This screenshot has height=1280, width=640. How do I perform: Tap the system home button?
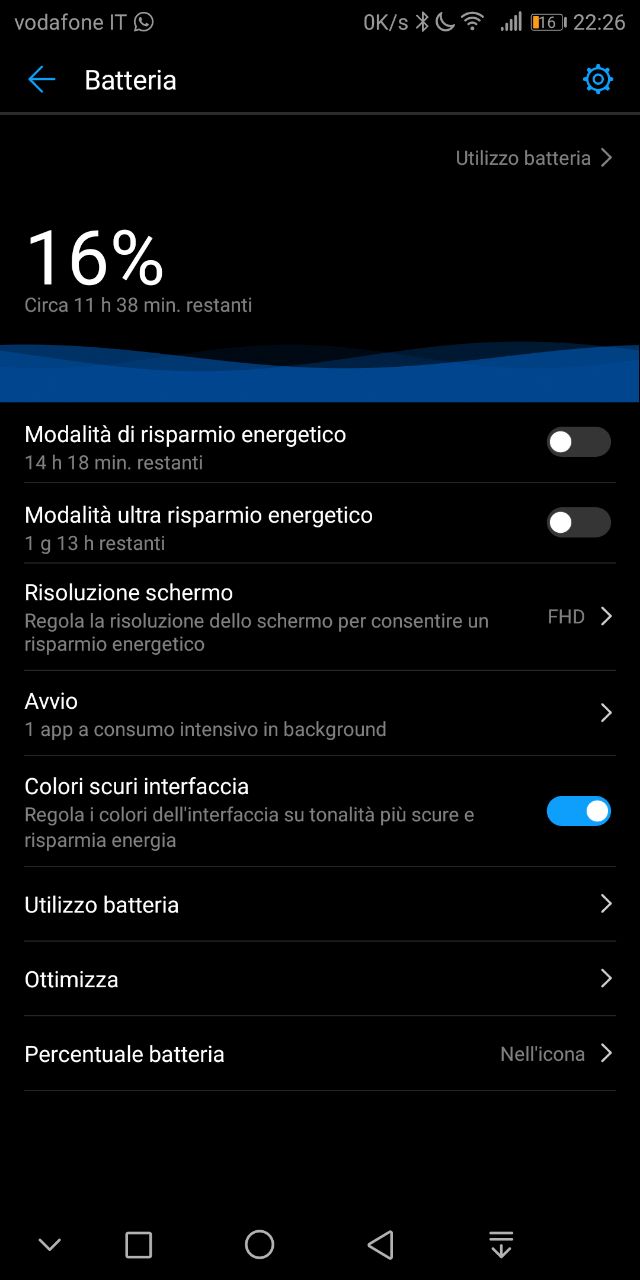pos(259,1244)
